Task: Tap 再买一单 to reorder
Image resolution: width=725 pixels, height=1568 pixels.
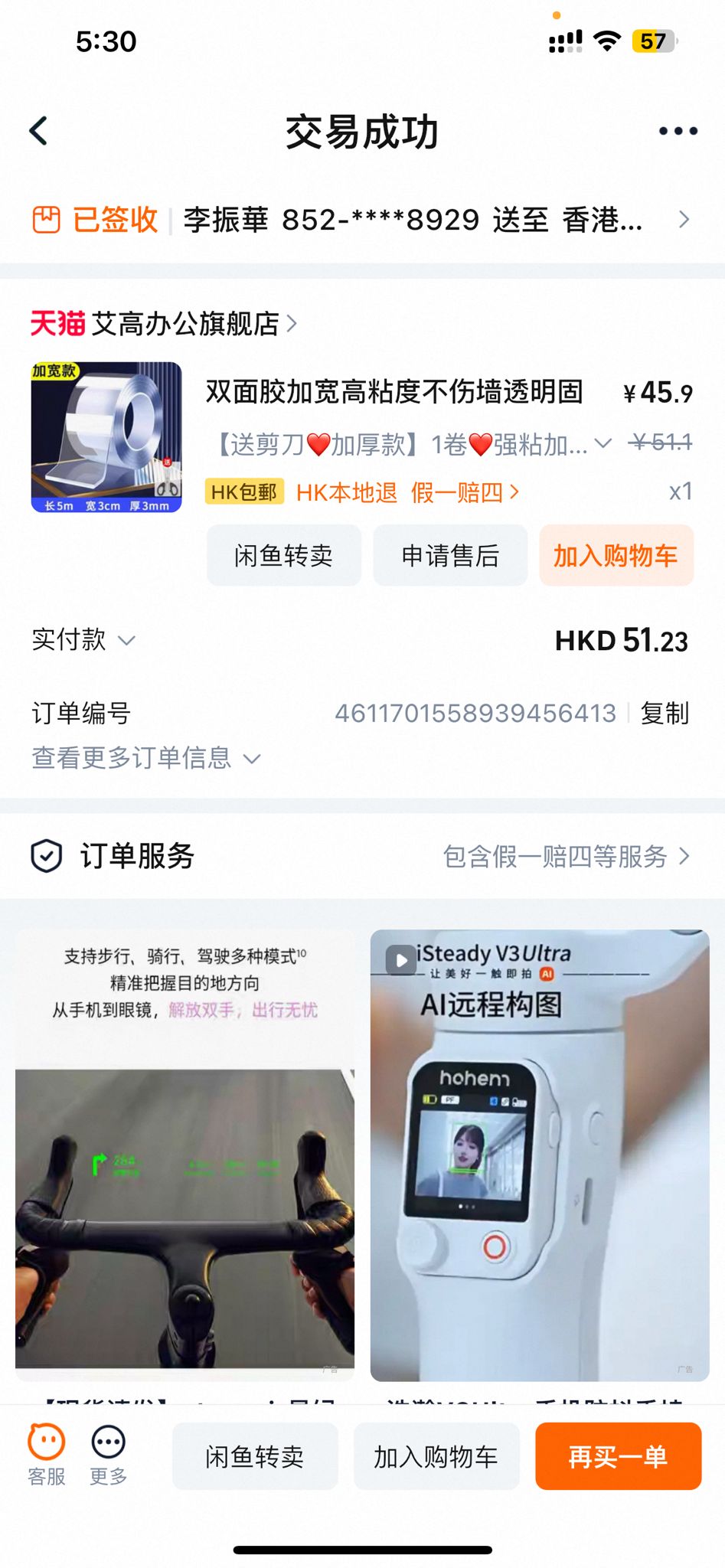Action: tap(619, 1456)
